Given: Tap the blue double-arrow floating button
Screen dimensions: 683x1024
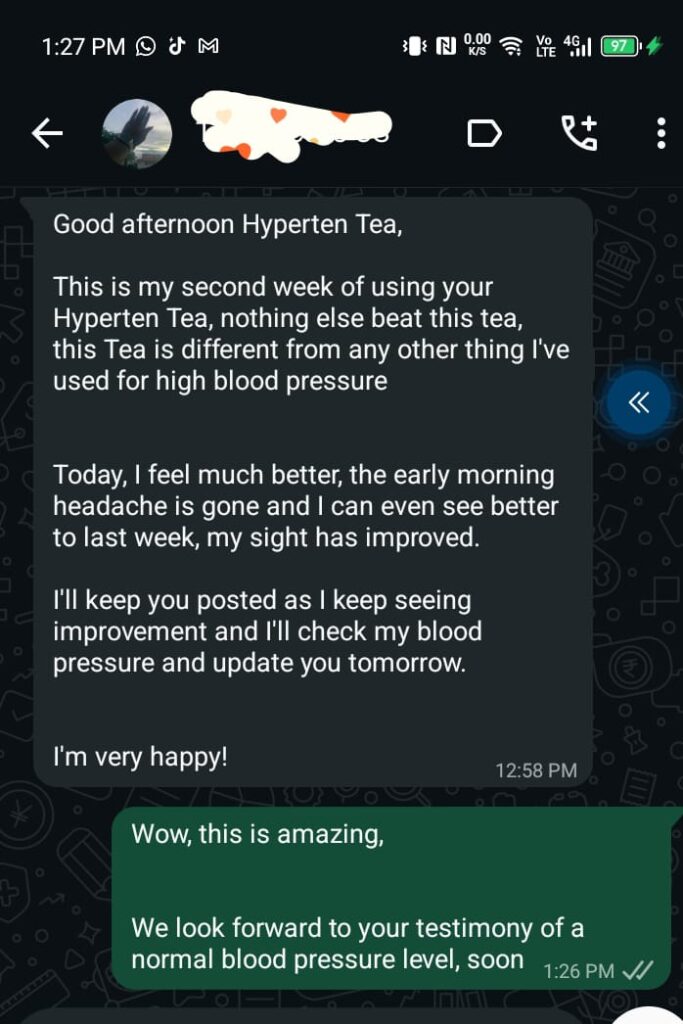Looking at the screenshot, I should [639, 402].
